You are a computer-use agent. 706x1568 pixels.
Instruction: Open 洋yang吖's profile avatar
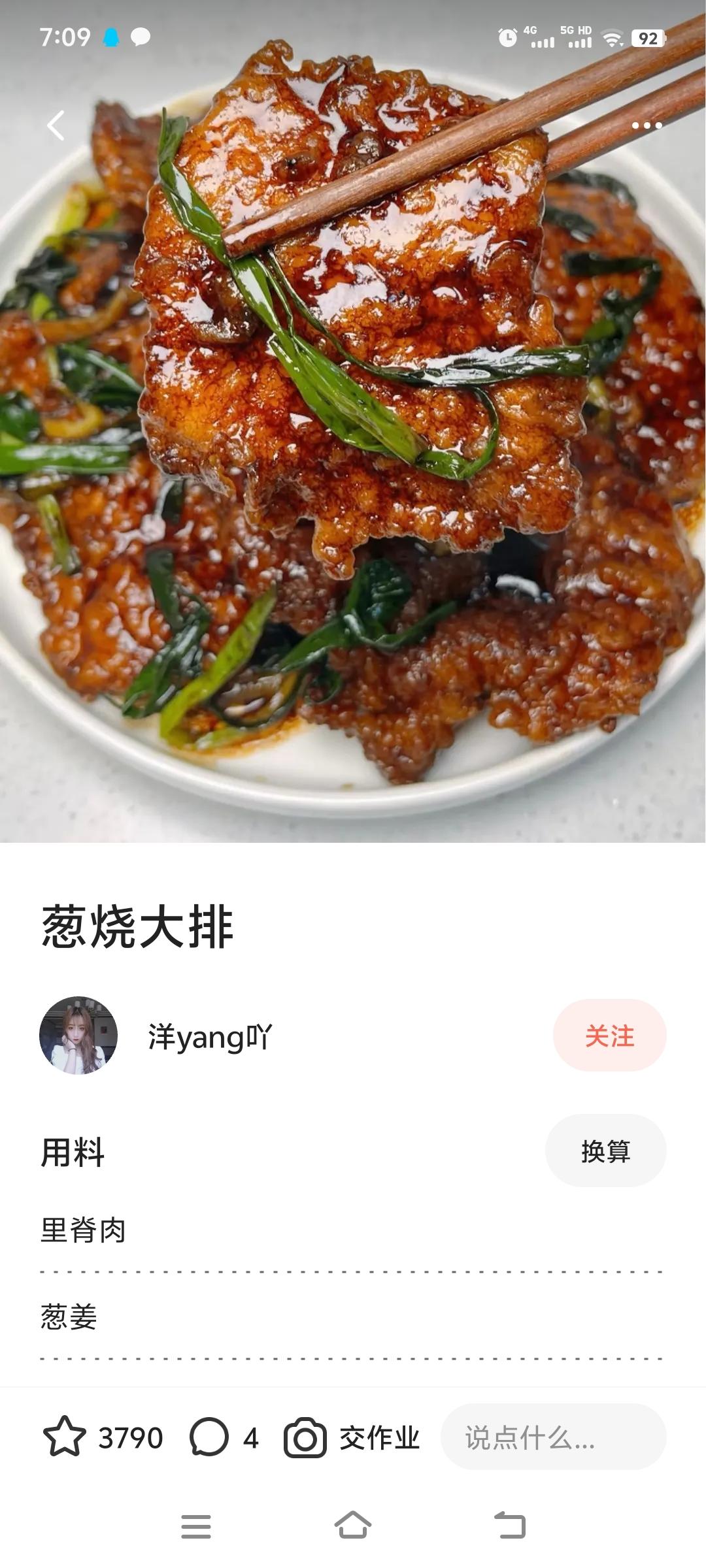[x=78, y=1036]
